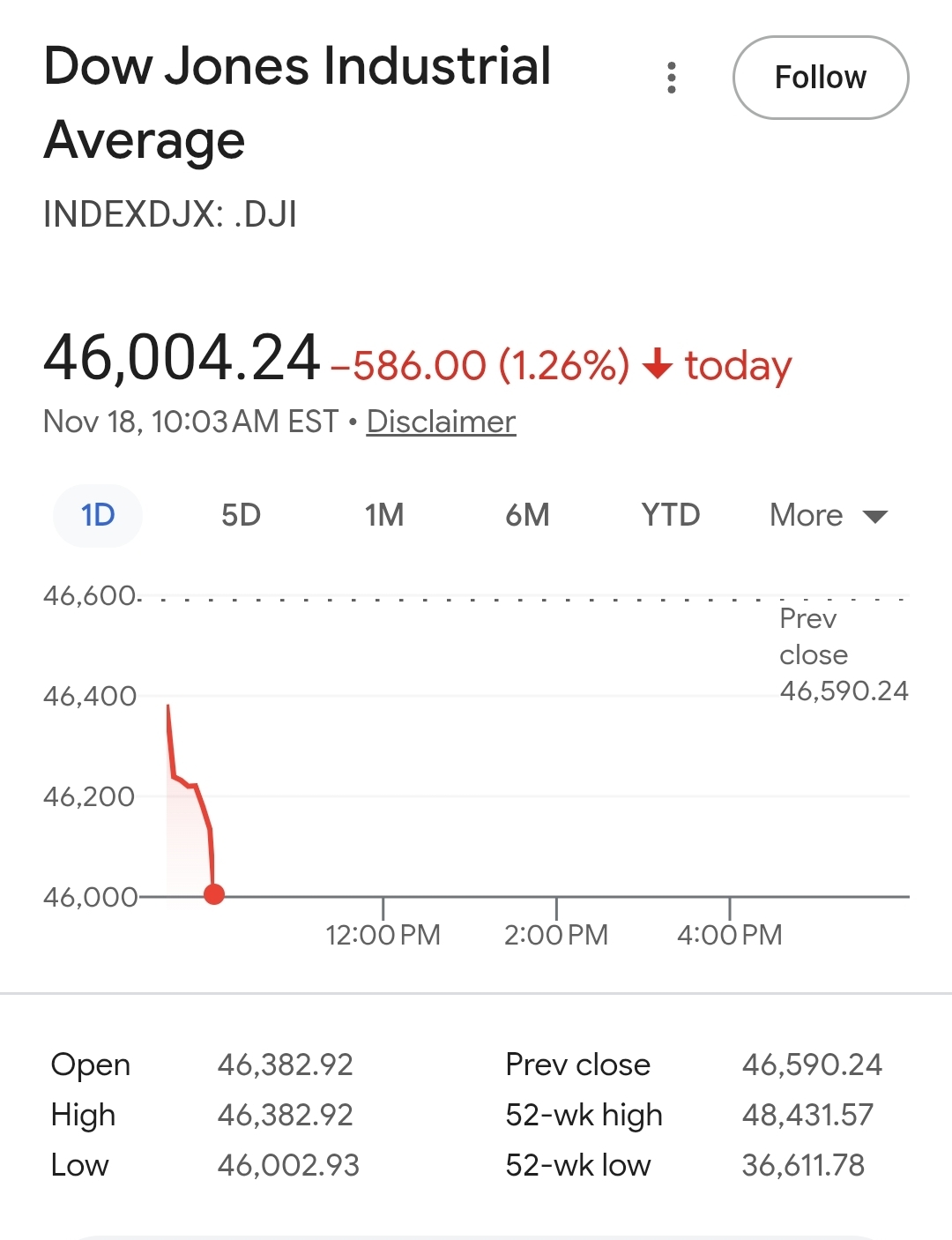Switch to the 5D chart view

pos(241,515)
